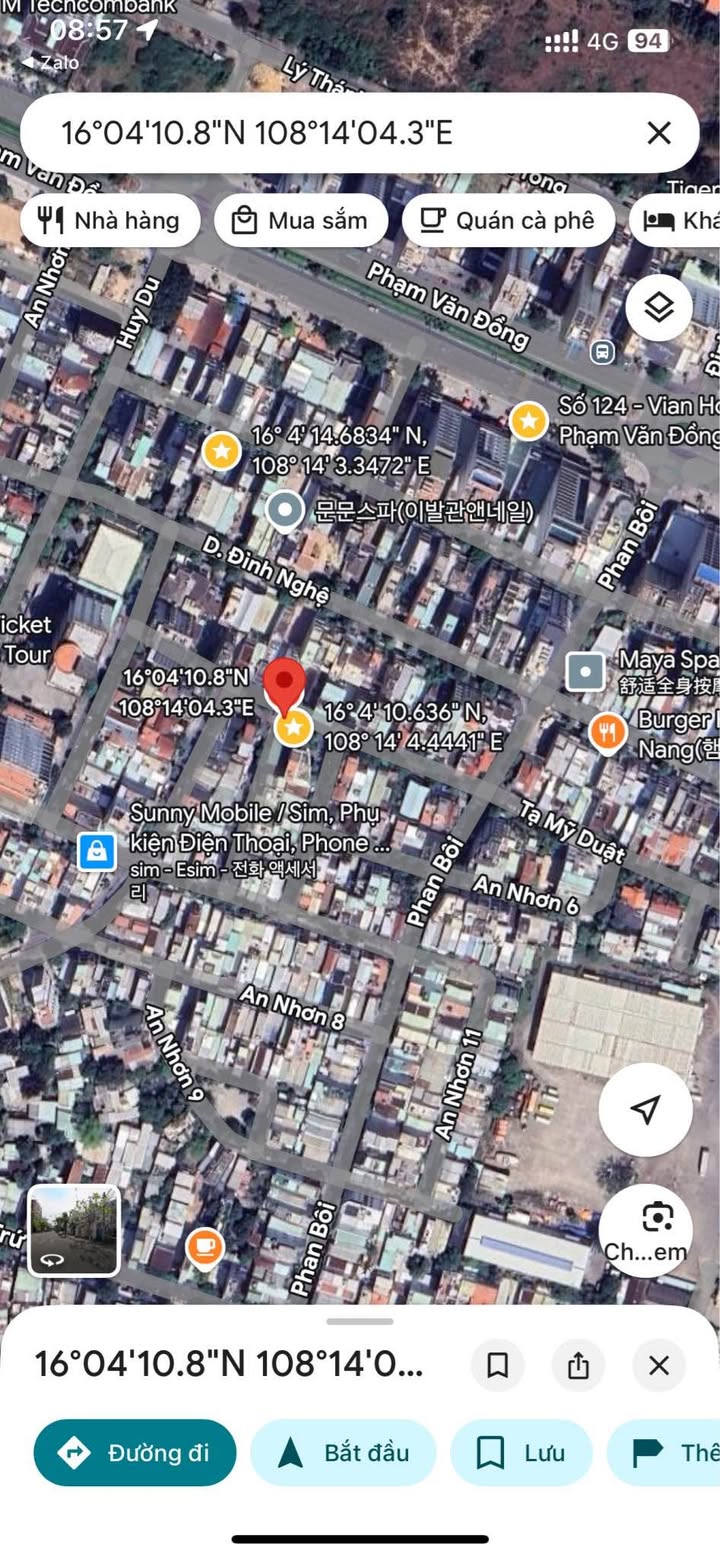Open the Sunny Mobile place marker

tap(97, 852)
